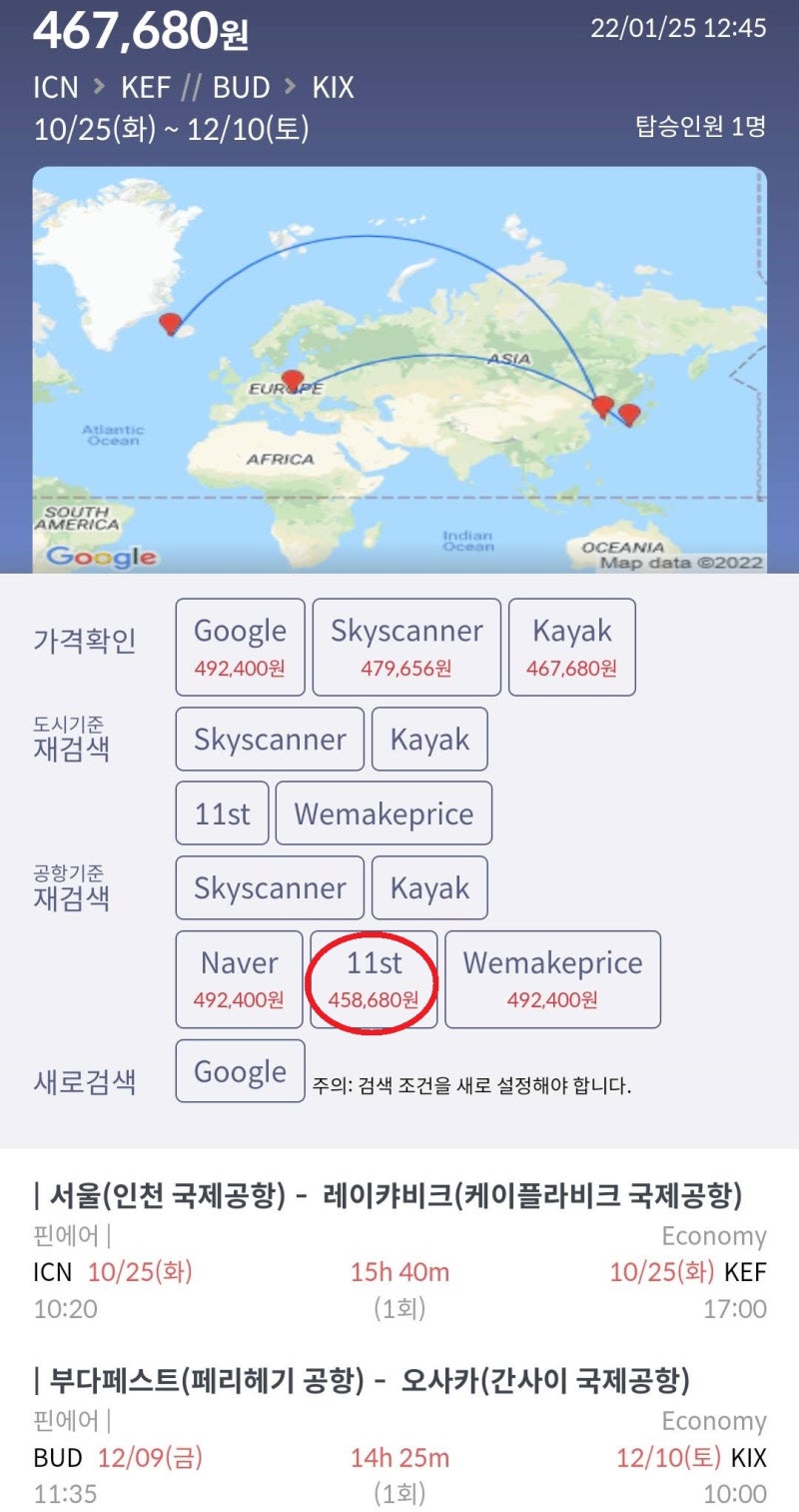799x1512 pixels.
Task: Re-search by city on Skyscanner
Action: [270, 740]
